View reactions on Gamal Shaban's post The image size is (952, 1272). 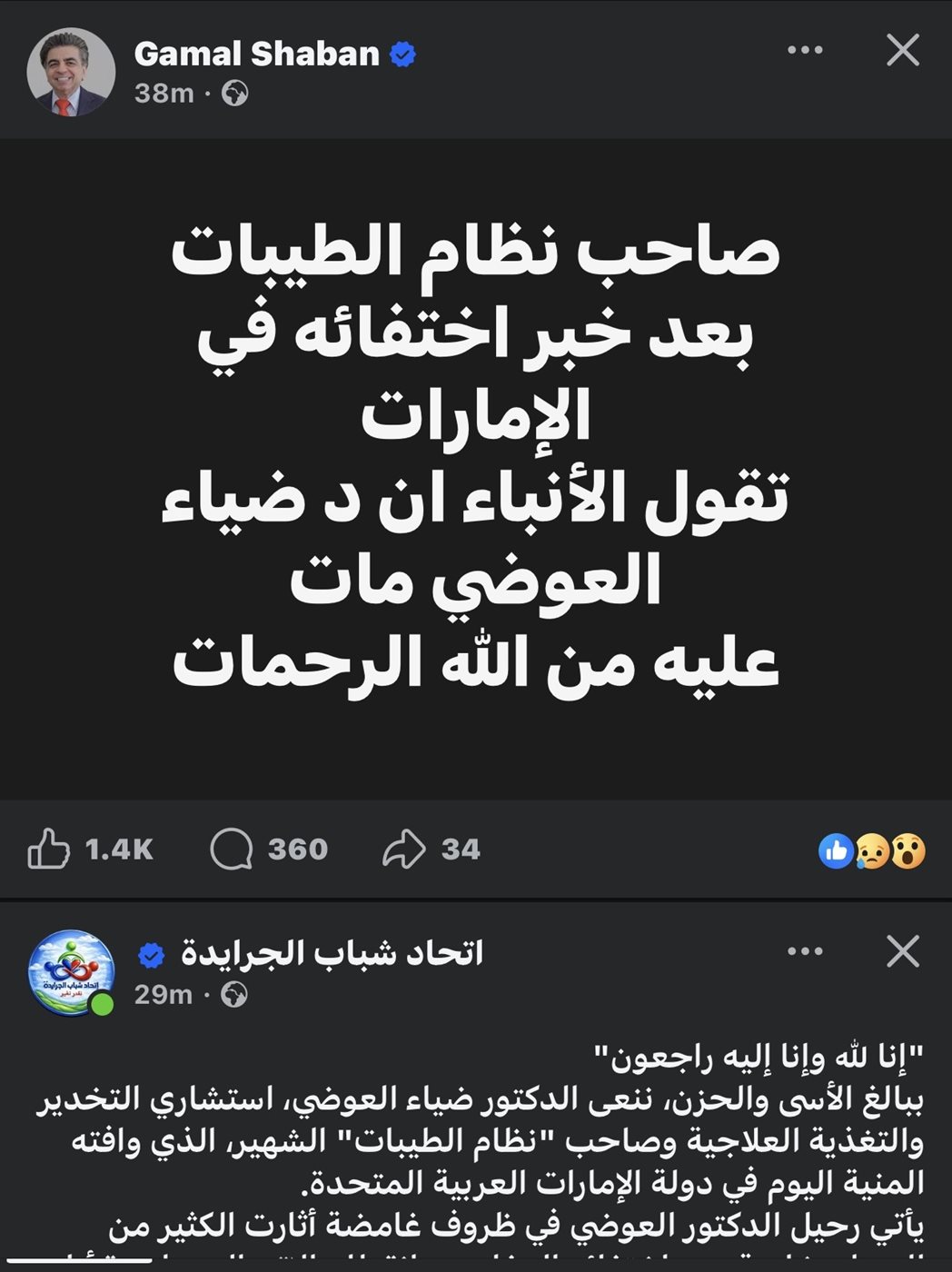(x=872, y=850)
